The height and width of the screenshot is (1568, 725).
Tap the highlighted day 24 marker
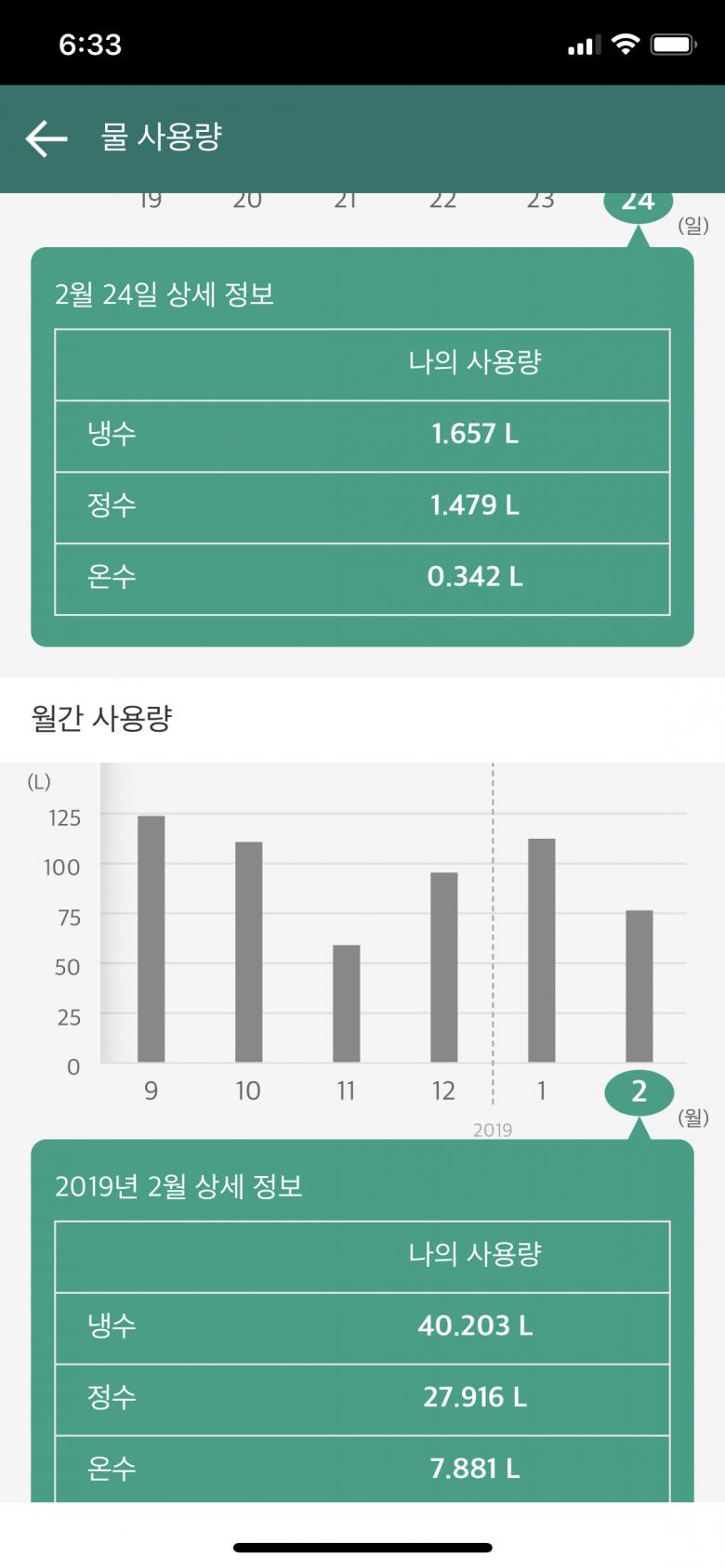[x=638, y=202]
